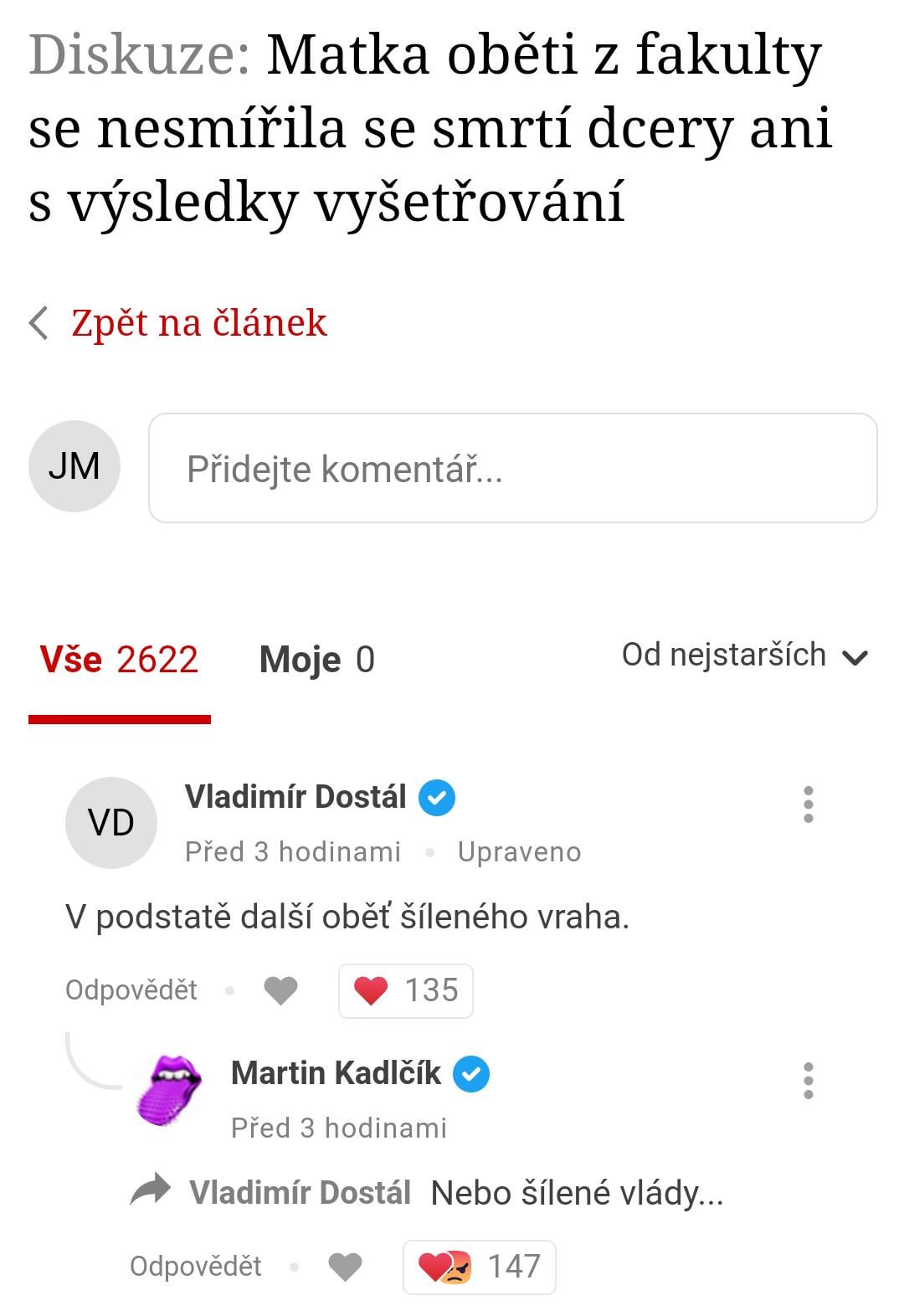The width and height of the screenshot is (904, 1316).
Task: View the 135 reactions on Dostál's comment
Action: click(x=406, y=990)
